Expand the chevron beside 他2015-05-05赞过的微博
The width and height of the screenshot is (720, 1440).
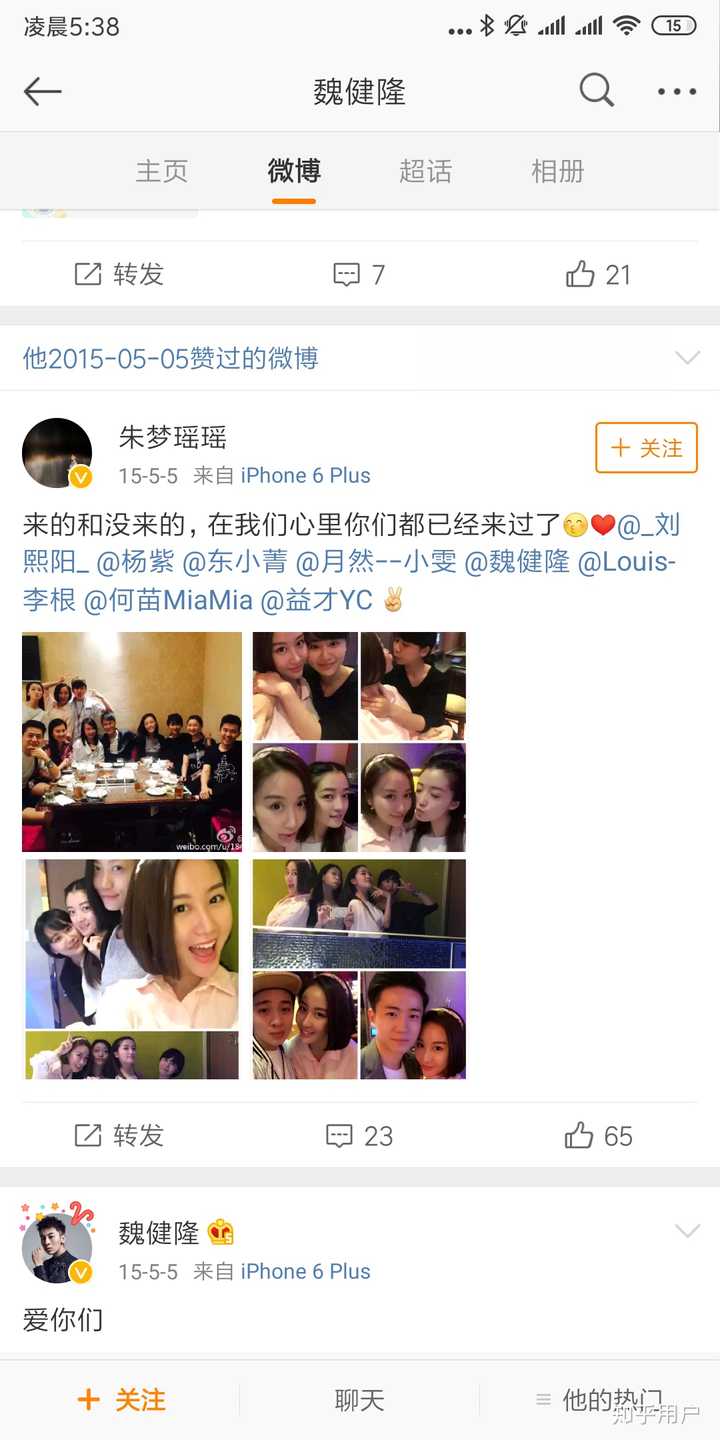click(687, 358)
